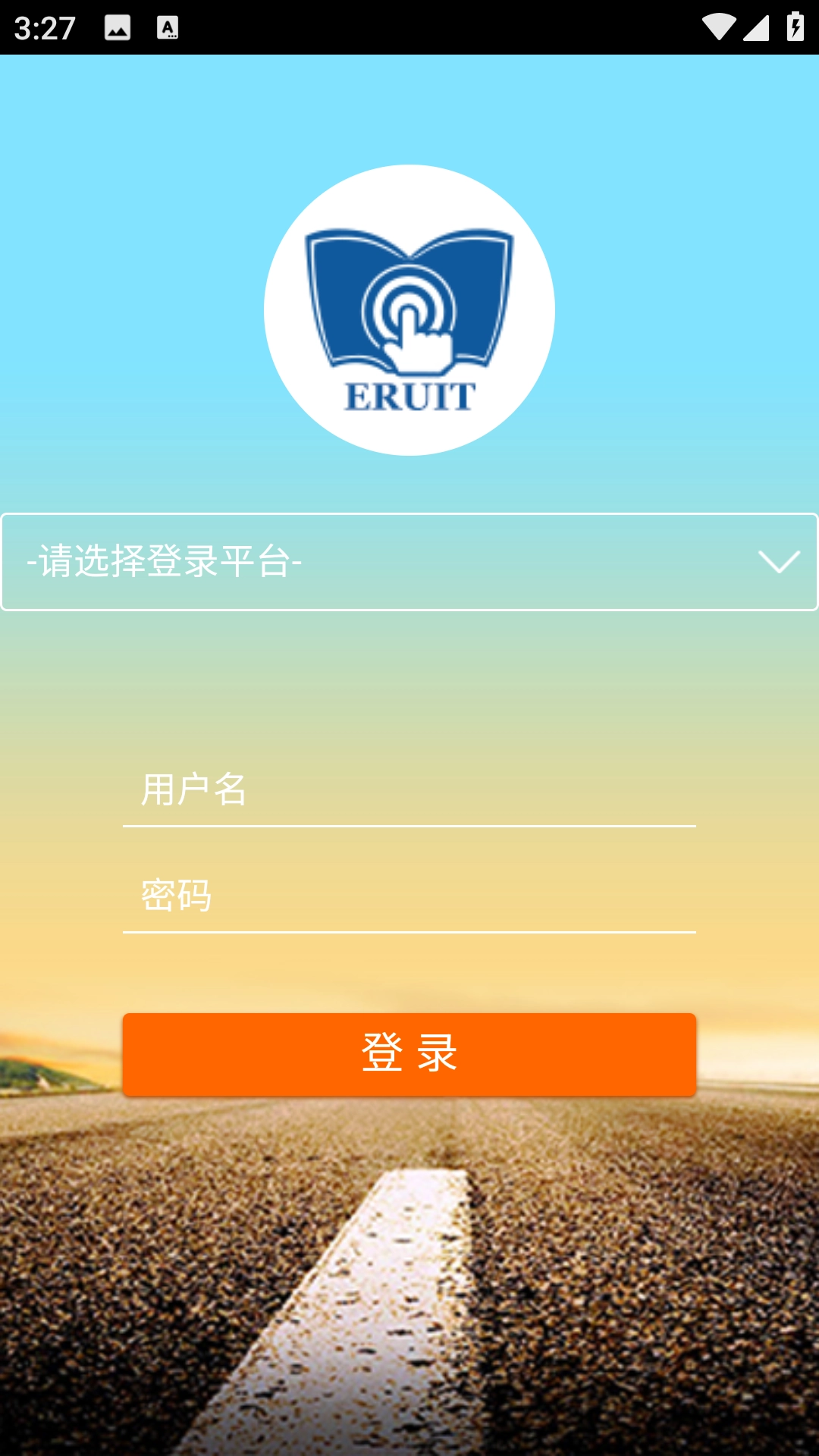Click the 登 录 text to sign in
The height and width of the screenshot is (1456, 819).
(x=409, y=1053)
